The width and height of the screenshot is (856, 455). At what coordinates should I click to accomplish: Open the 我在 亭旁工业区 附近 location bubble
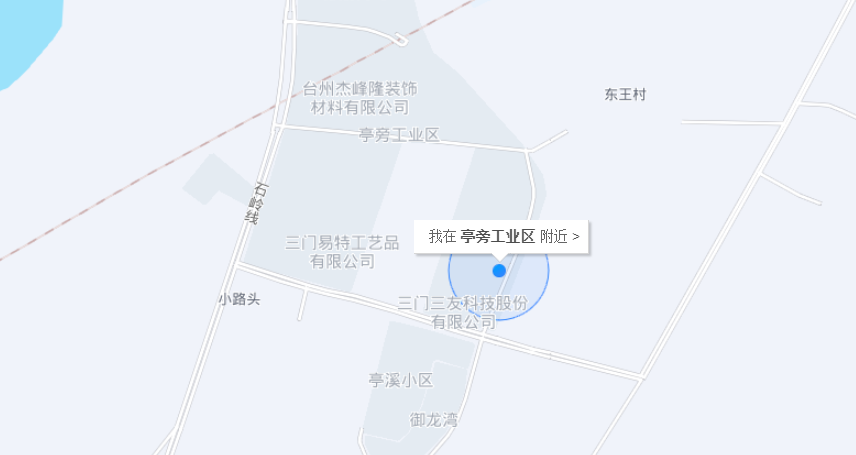click(502, 237)
